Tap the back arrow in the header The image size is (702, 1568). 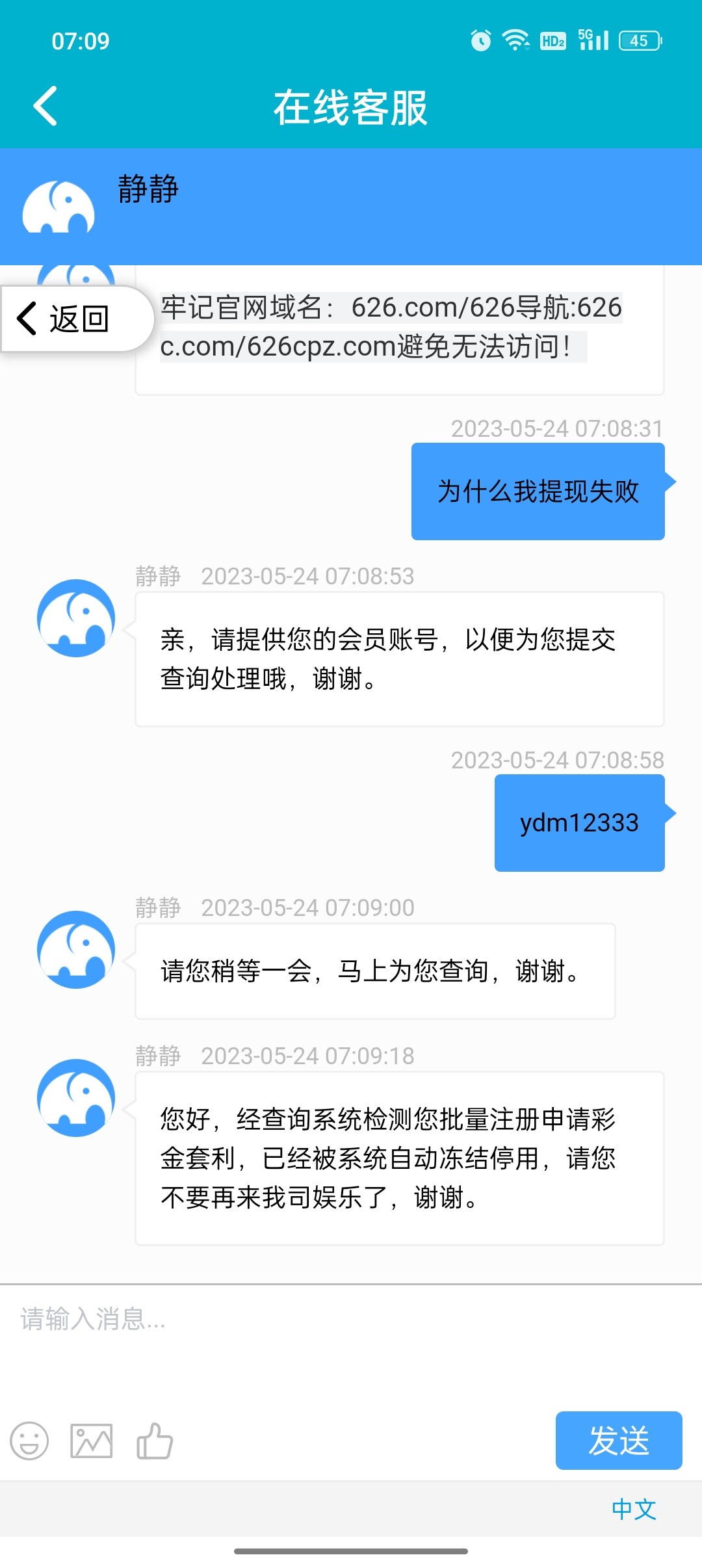(45, 106)
